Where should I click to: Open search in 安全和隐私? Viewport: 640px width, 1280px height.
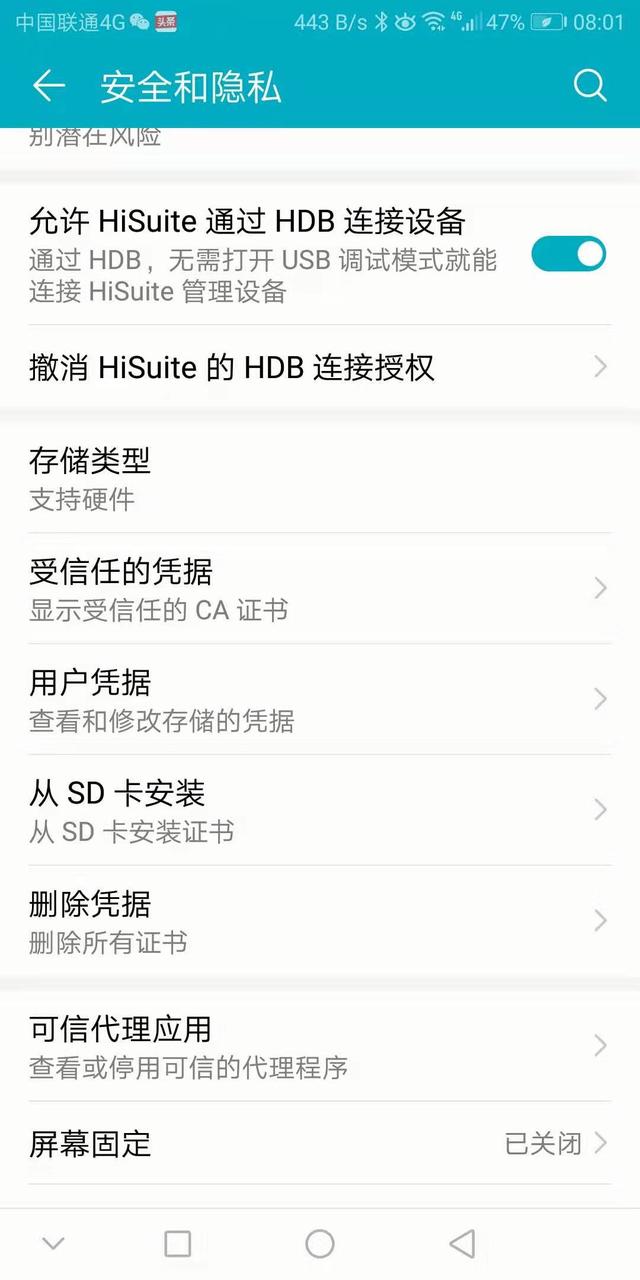590,86
